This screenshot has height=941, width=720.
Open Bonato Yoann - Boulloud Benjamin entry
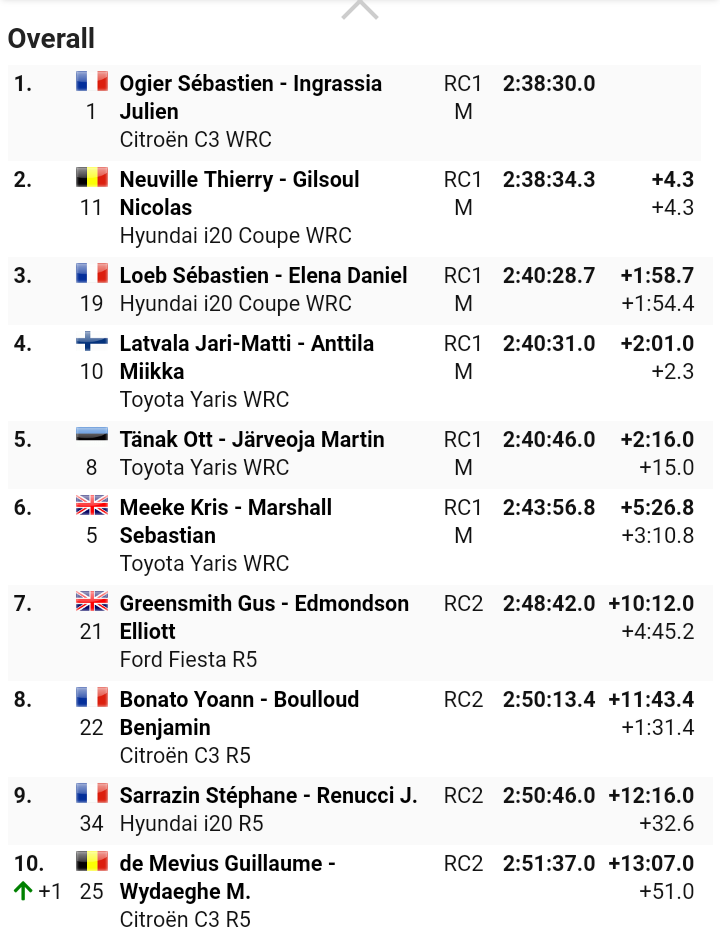(x=239, y=714)
